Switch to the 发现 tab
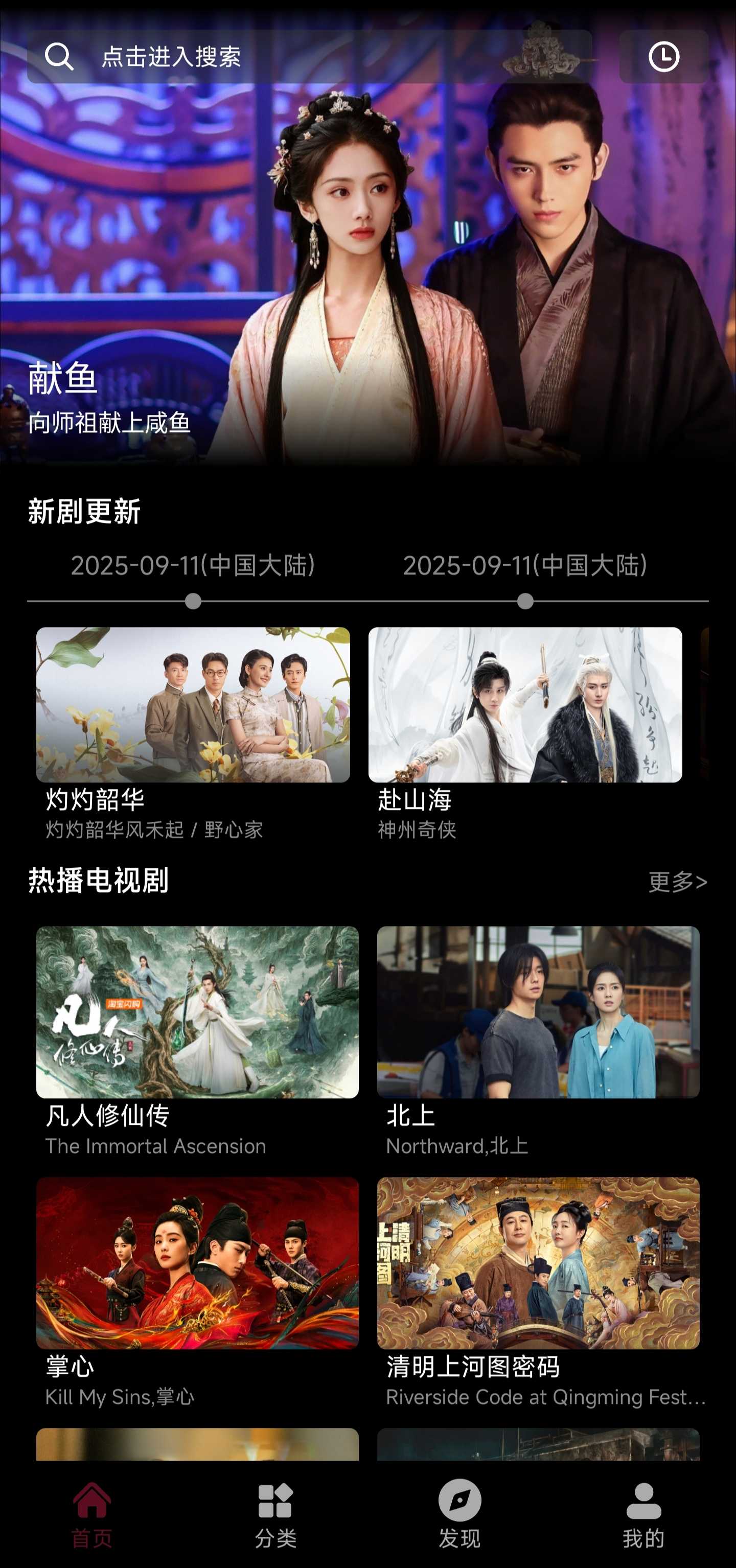736x1568 pixels. [459, 1514]
